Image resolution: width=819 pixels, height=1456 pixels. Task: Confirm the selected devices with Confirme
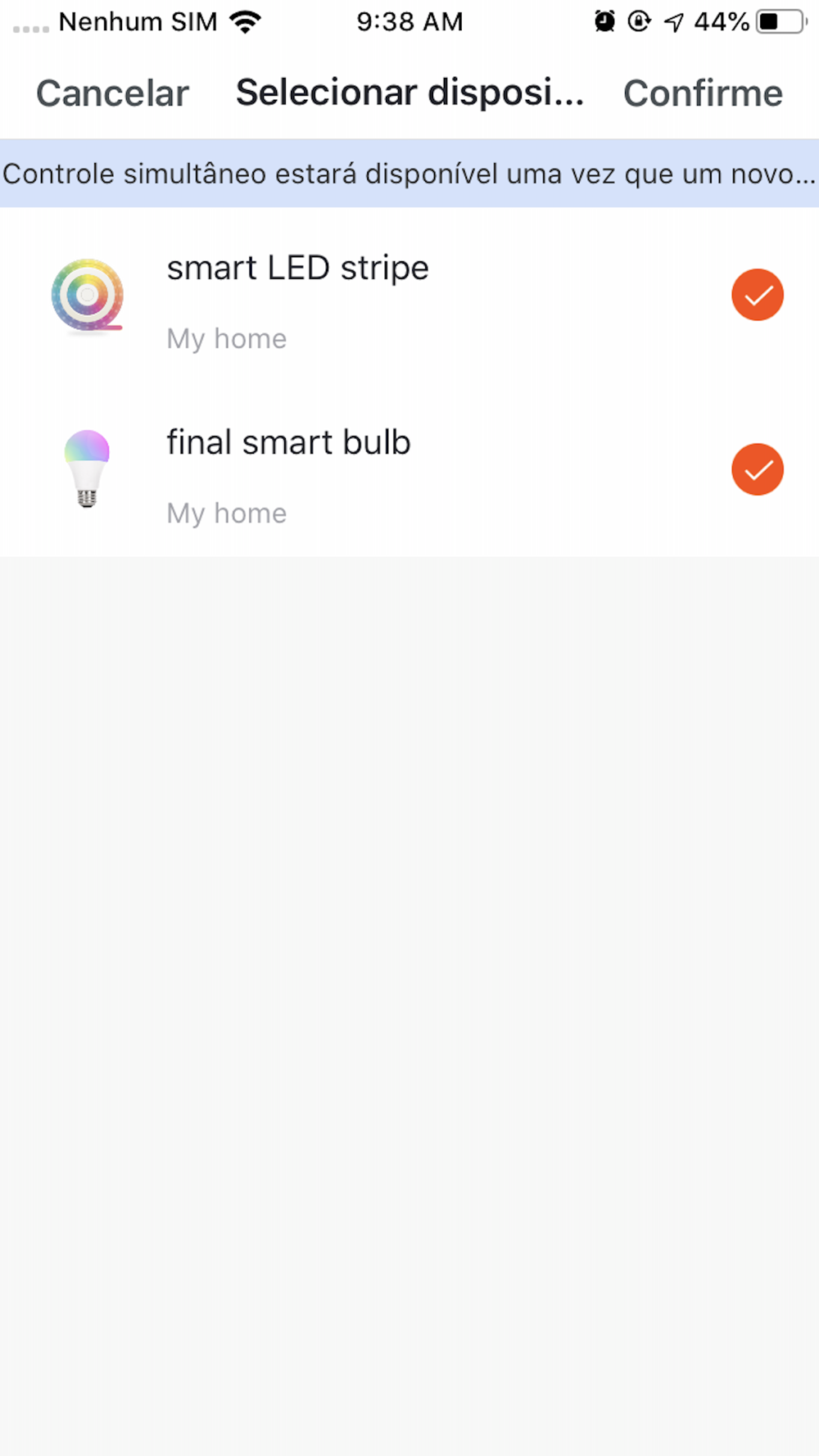click(703, 93)
